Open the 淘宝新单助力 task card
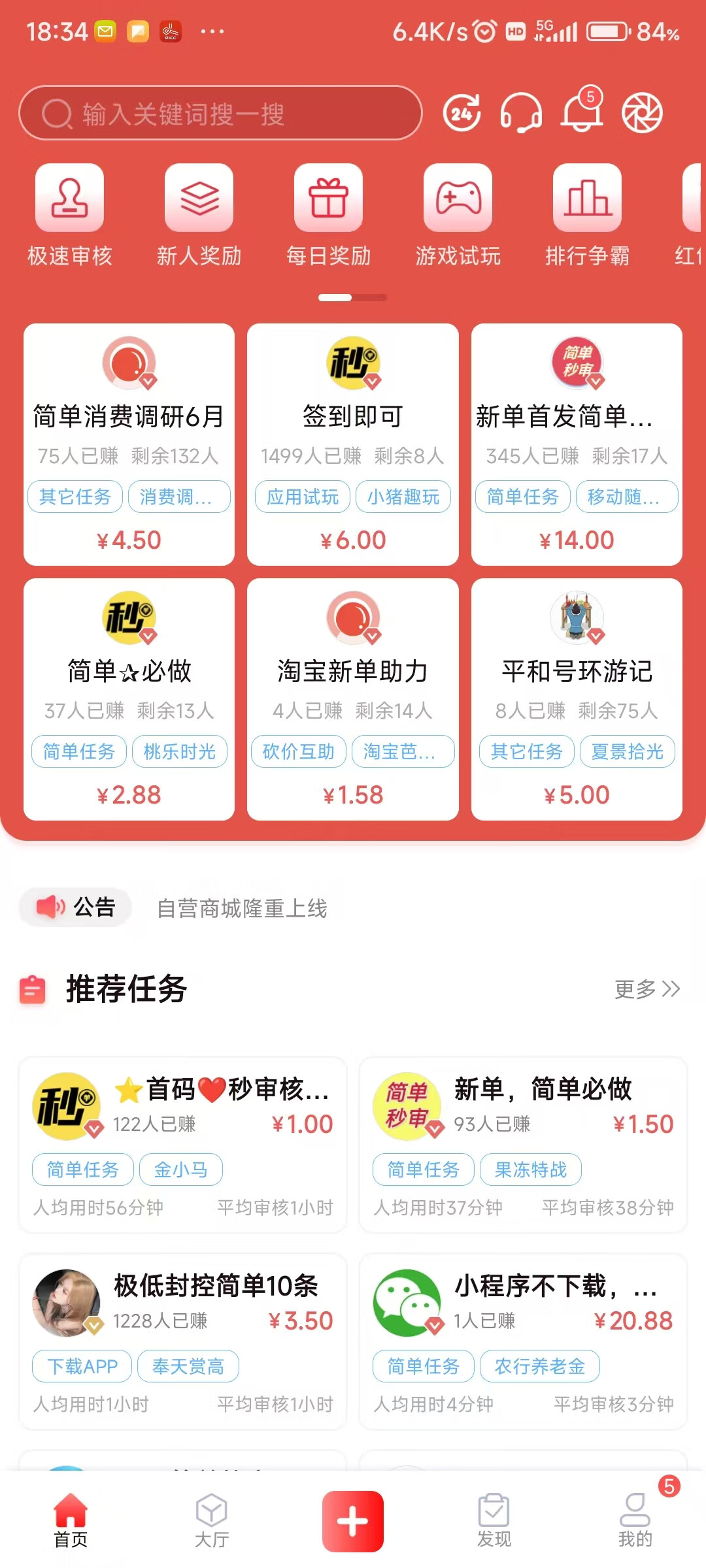The height and width of the screenshot is (1568, 706). pyautogui.click(x=352, y=699)
